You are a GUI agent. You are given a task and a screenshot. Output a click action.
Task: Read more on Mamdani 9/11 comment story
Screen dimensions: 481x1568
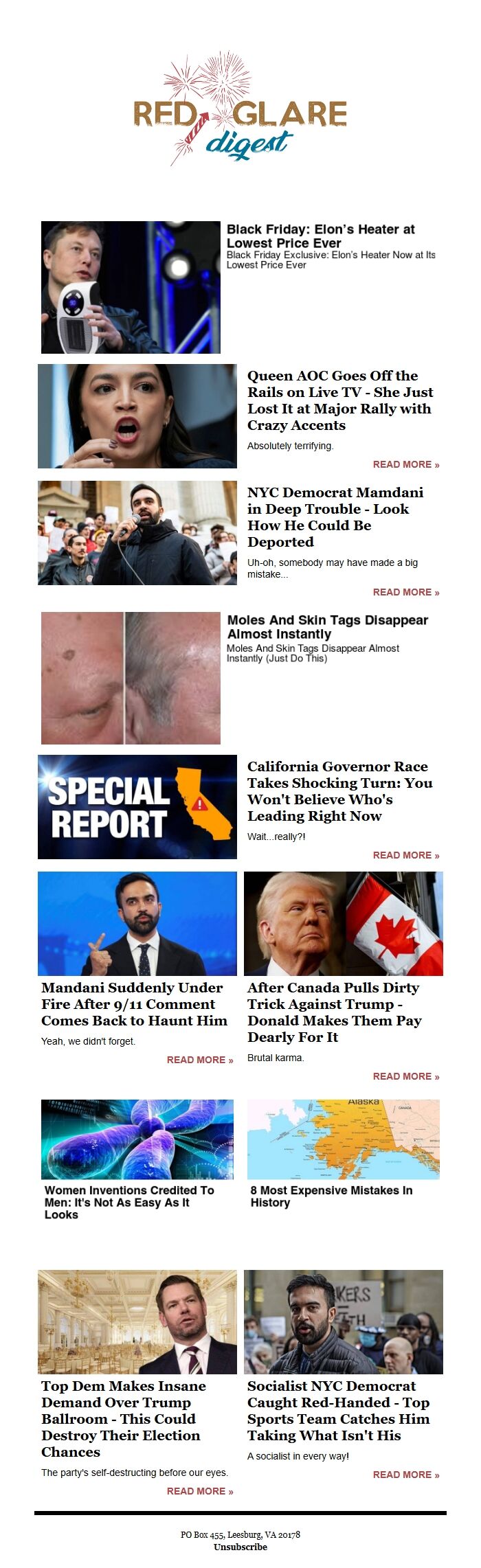pyautogui.click(x=199, y=1060)
